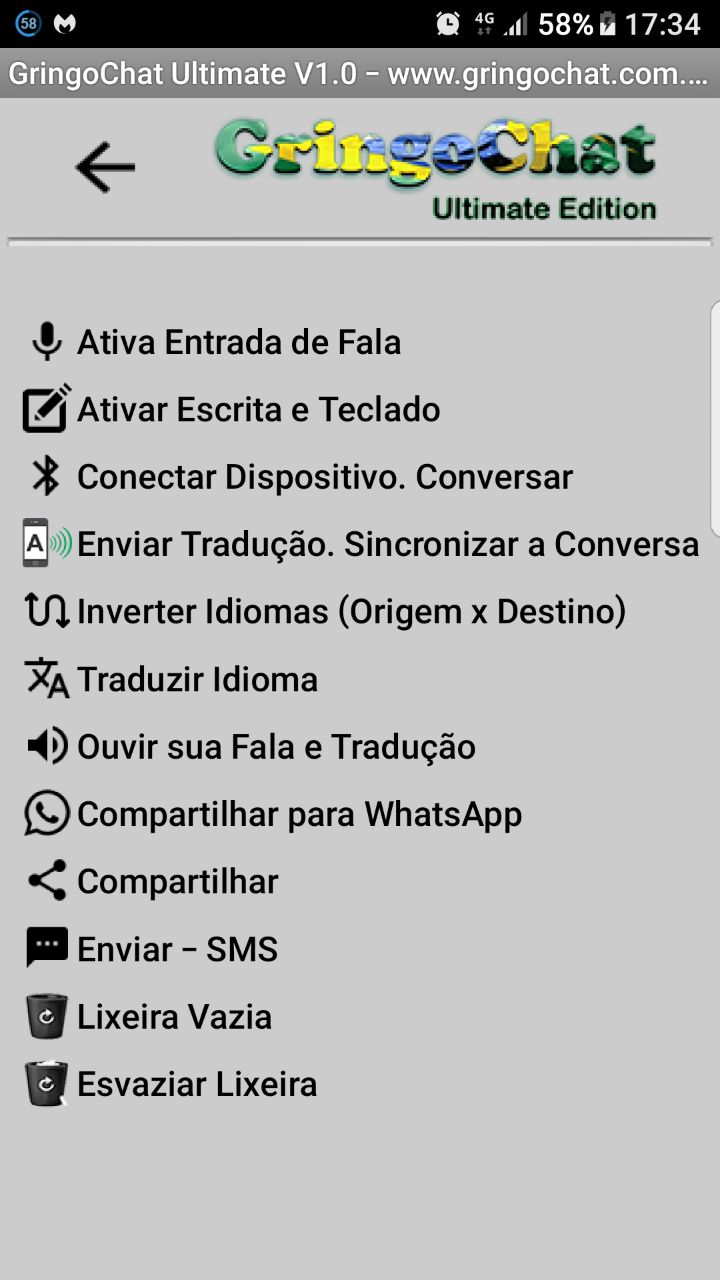Go back using the arrow icon
The height and width of the screenshot is (1280, 720).
[104, 166]
